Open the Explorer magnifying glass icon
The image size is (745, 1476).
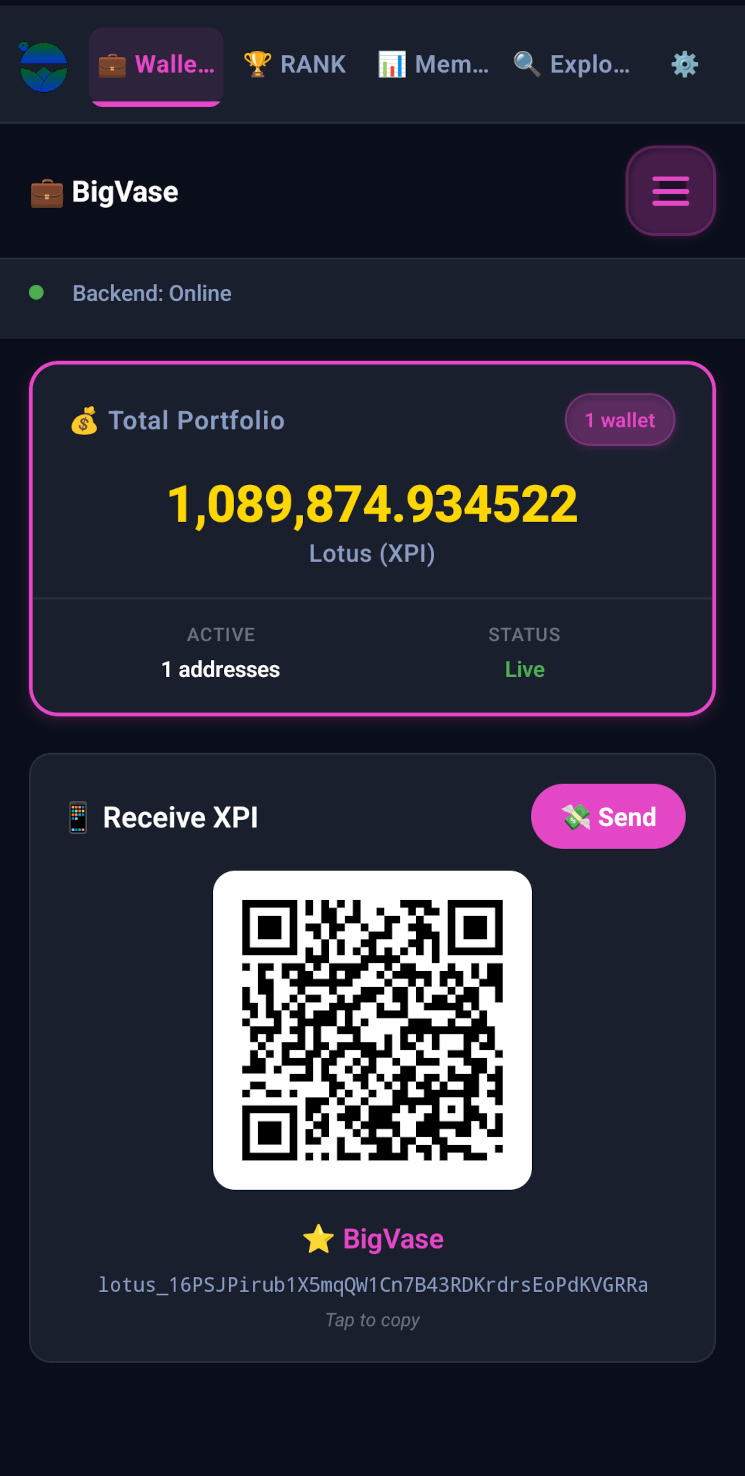524,63
